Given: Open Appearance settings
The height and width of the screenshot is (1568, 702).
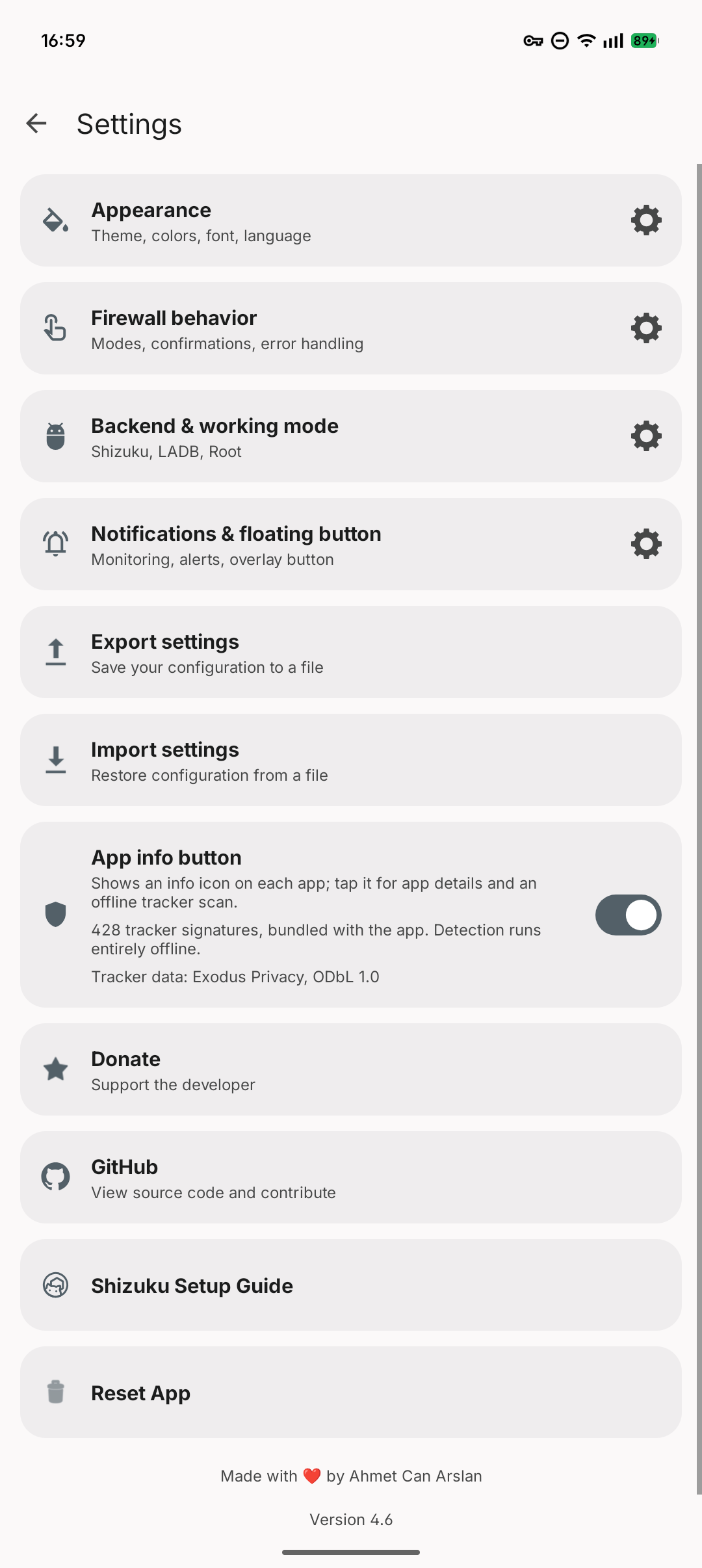Looking at the screenshot, I should click(x=351, y=220).
